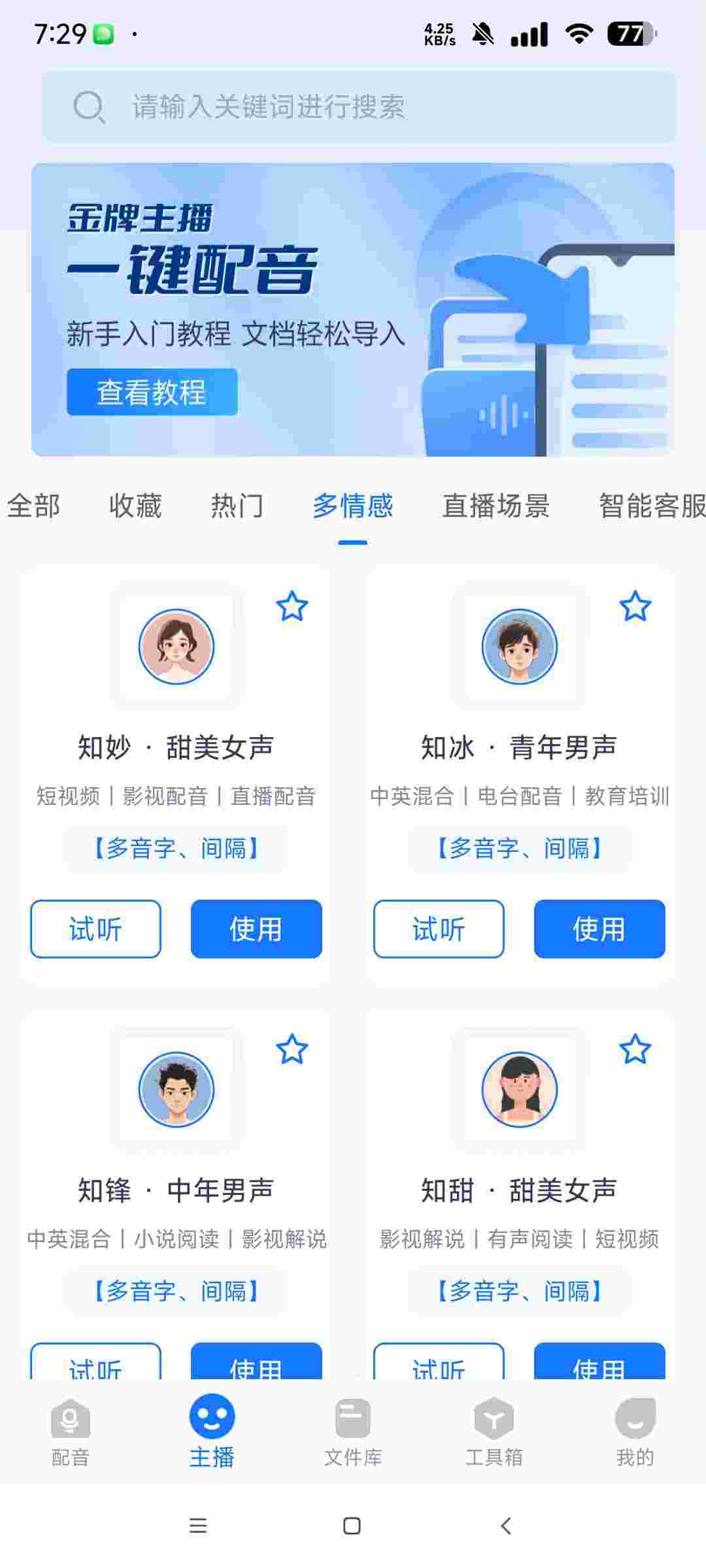
Task: Tap the 查看教程 button on banner
Action: pos(152,392)
